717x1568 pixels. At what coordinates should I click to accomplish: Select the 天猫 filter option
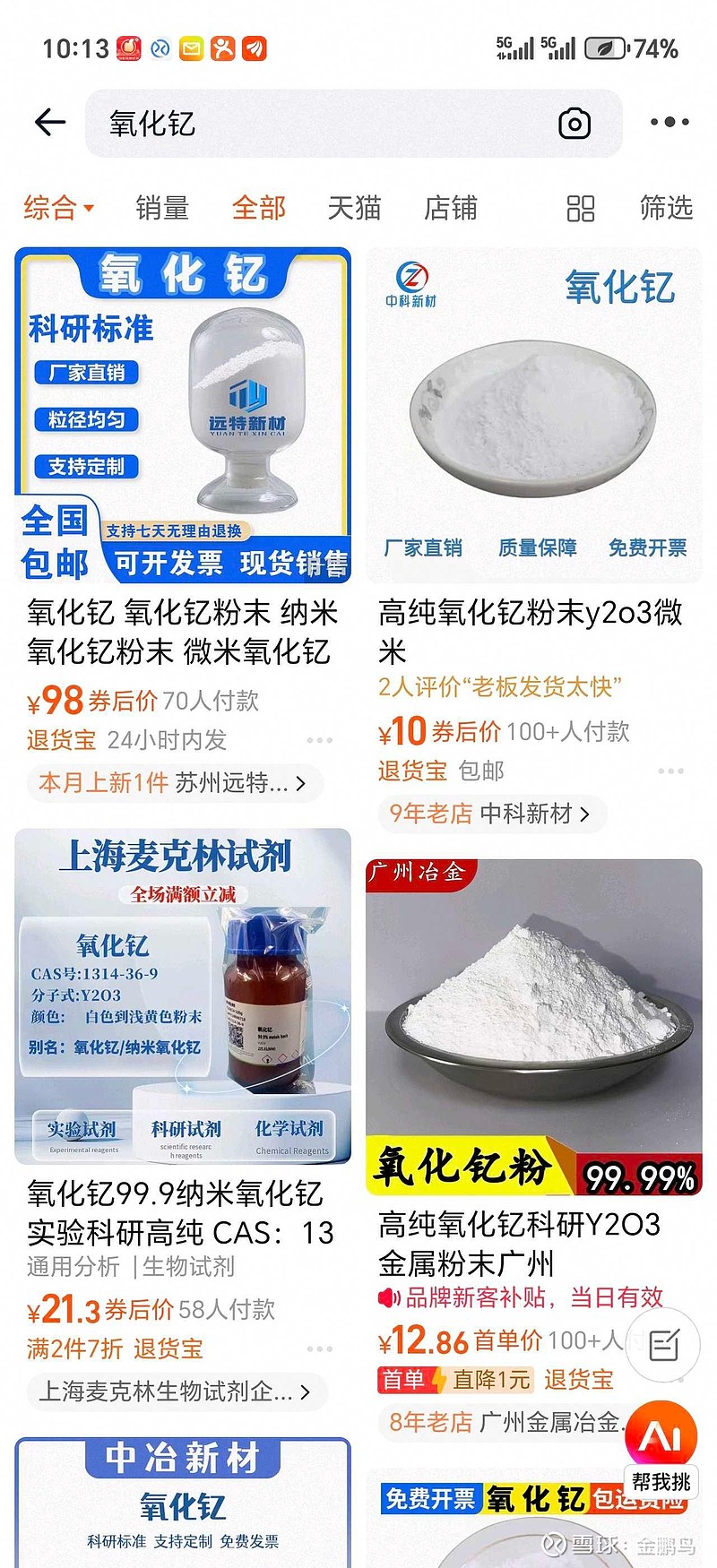353,208
